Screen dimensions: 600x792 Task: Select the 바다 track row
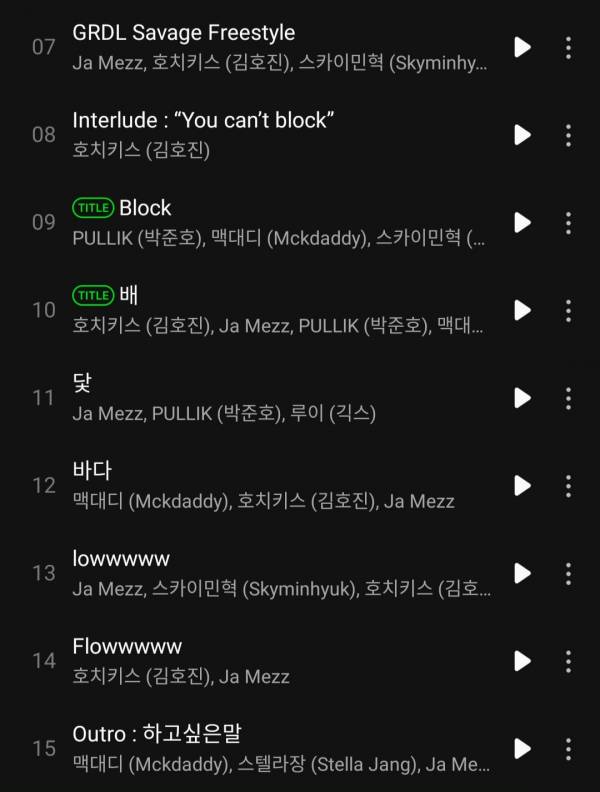coord(280,485)
